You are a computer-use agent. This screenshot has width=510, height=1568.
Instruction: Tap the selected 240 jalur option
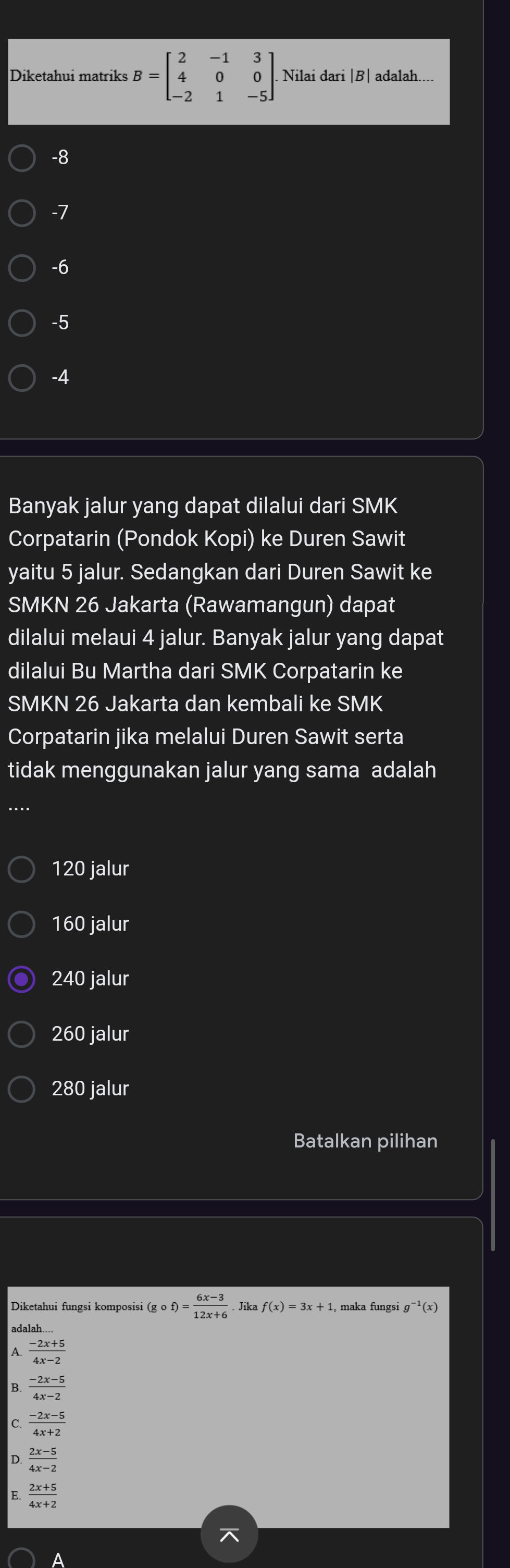pyautogui.click(x=22, y=979)
